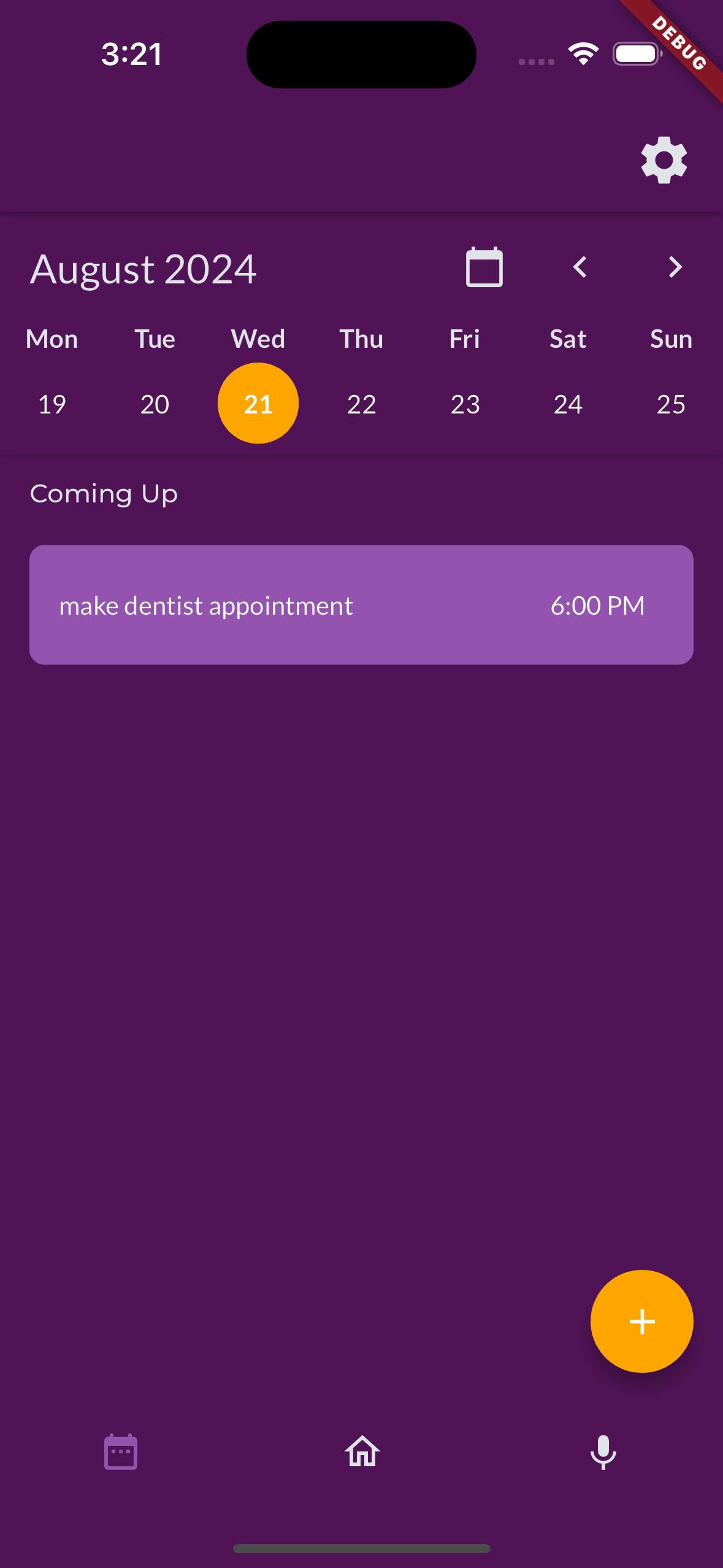Screen dimensions: 723x1568
Task: Open the calendar date picker icon
Action: click(484, 267)
